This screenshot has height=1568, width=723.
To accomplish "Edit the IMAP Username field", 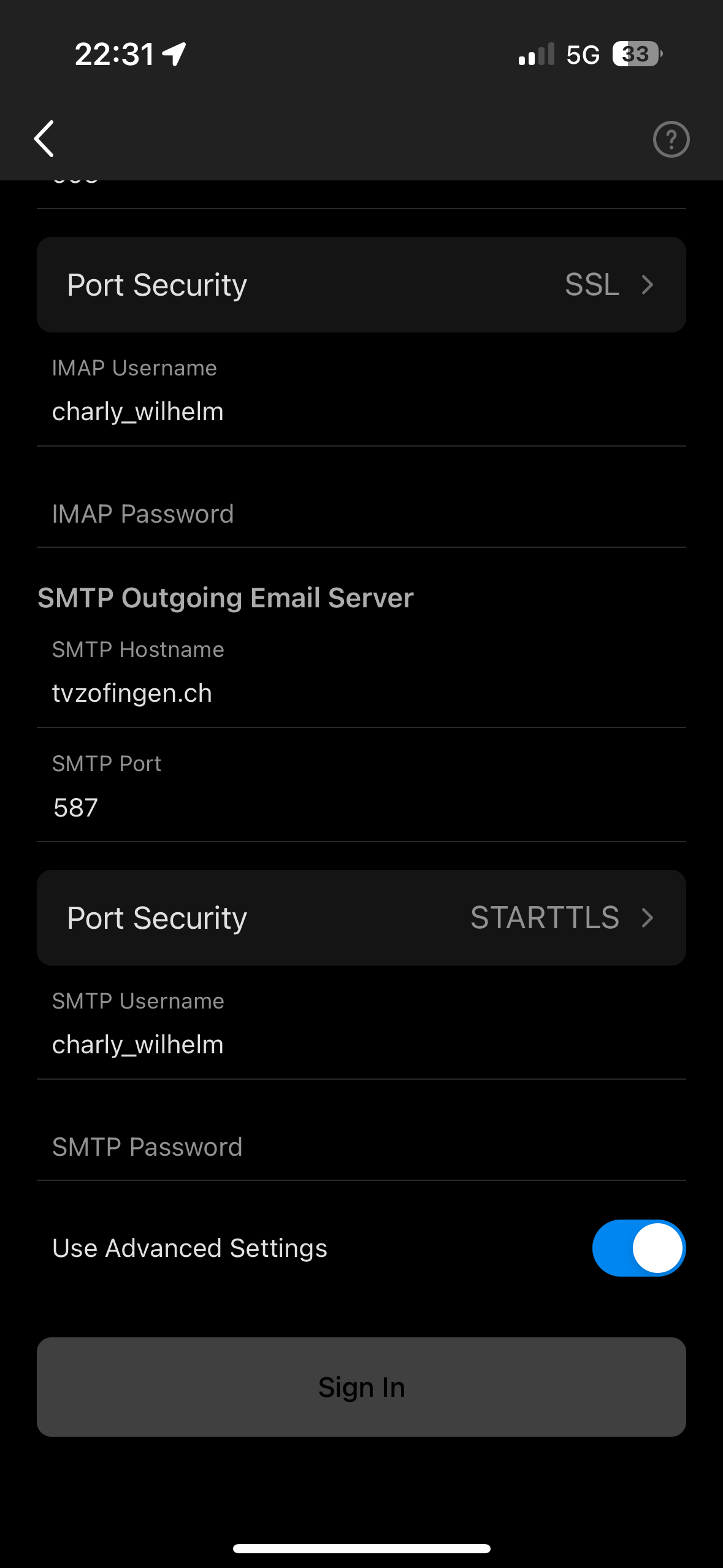I will point(361,411).
